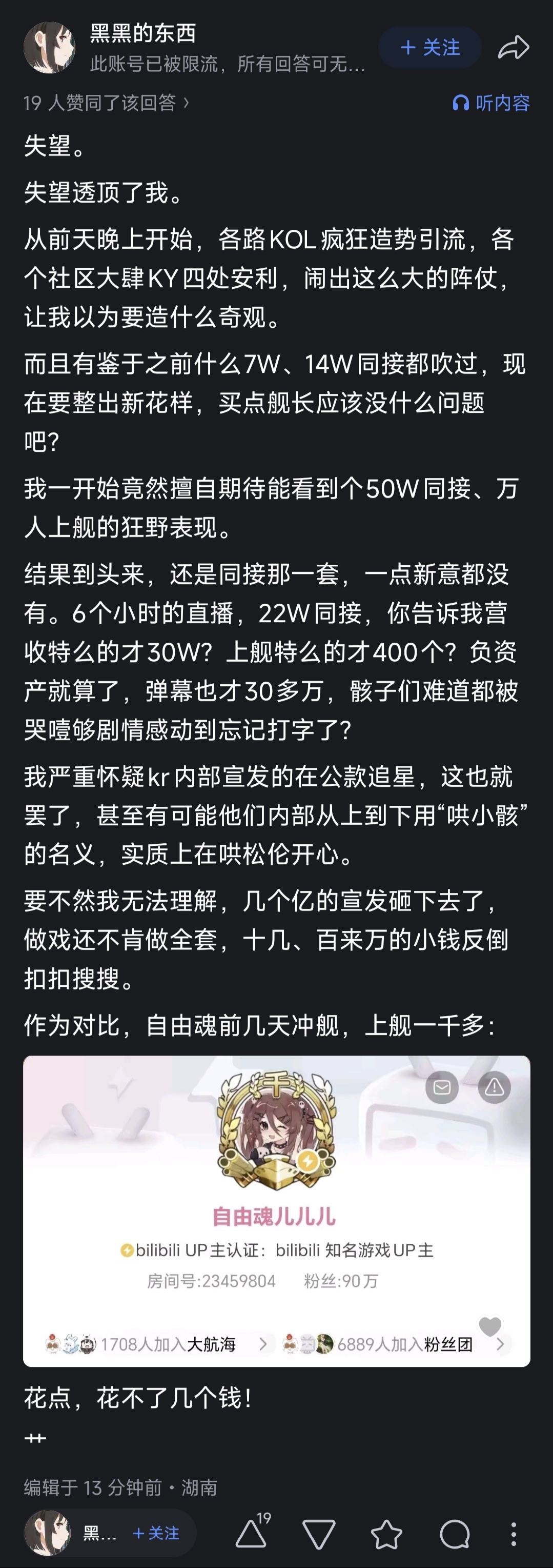This screenshot has height=1568, width=553.
Task: Listen to the answer via 听内容
Action: tap(491, 103)
